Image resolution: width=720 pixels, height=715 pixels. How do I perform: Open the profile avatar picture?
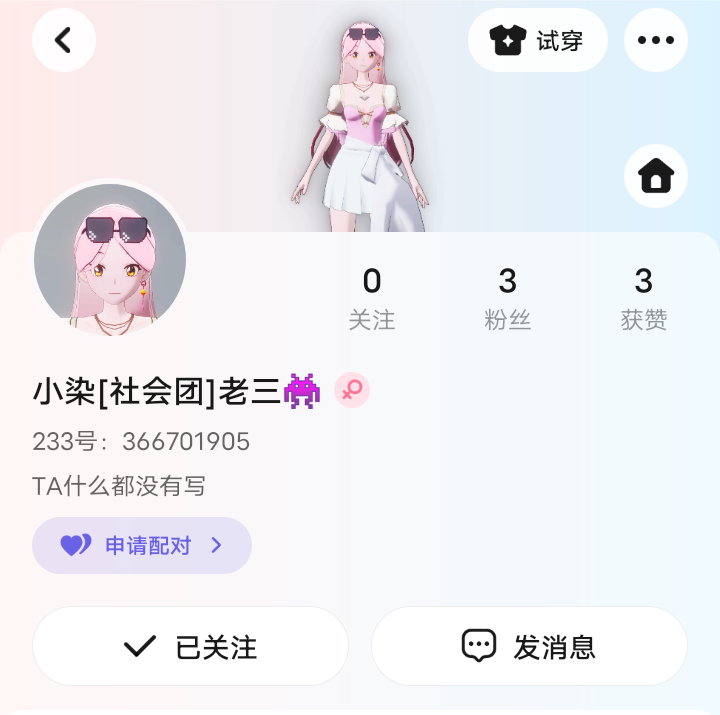[110, 260]
